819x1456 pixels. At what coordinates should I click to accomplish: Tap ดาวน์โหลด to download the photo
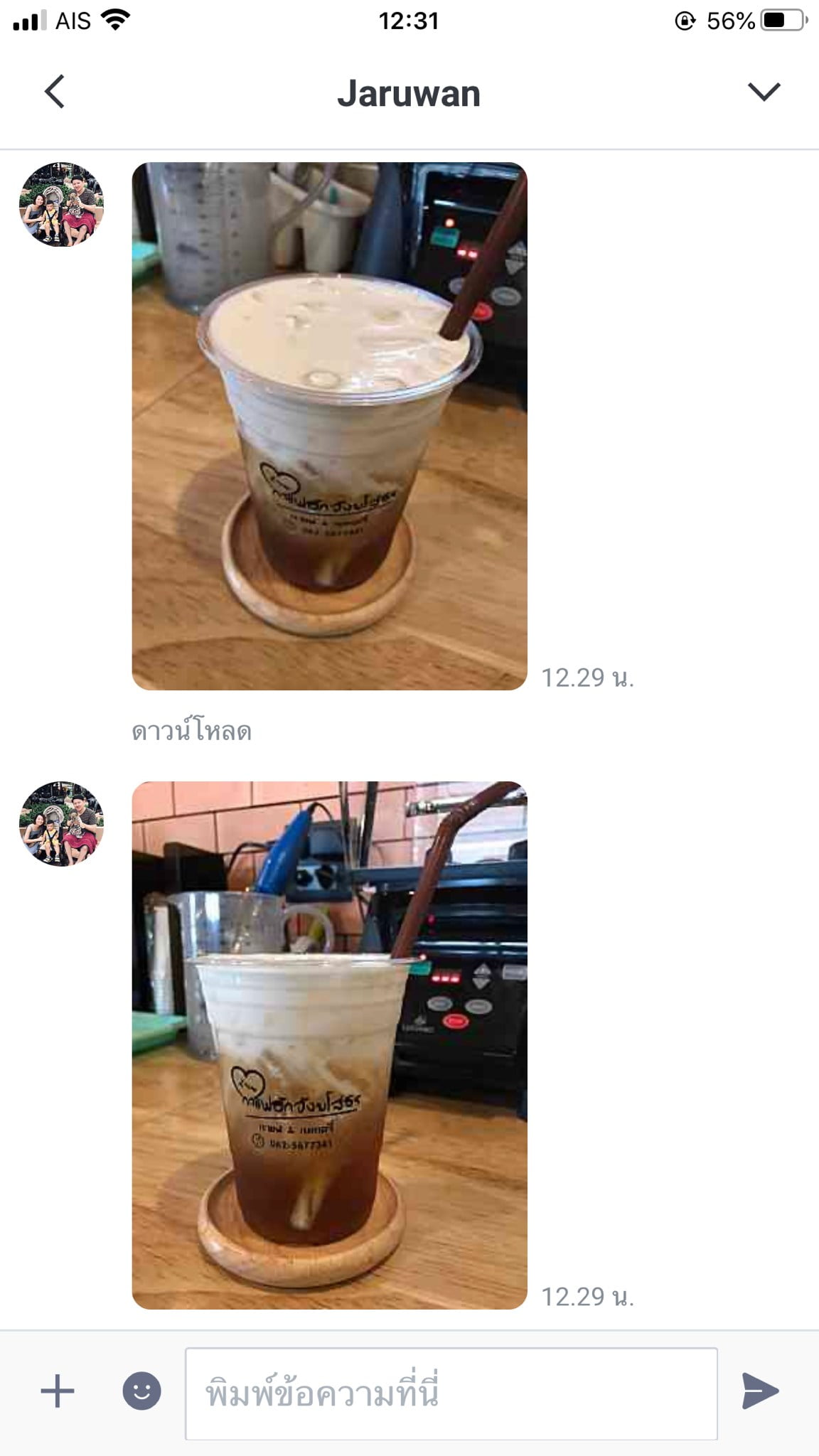click(x=192, y=732)
